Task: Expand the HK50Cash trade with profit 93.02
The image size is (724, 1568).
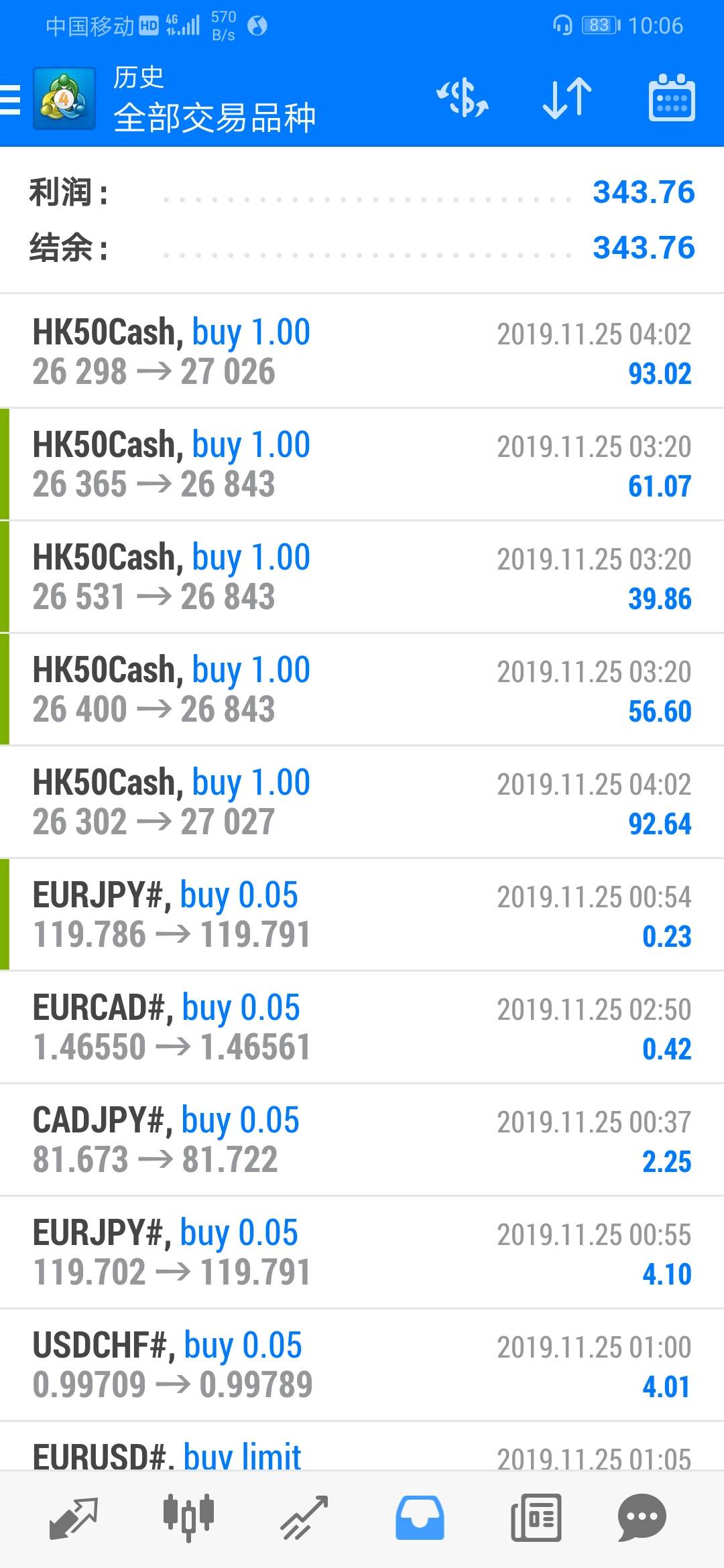Action: pyautogui.click(x=362, y=352)
